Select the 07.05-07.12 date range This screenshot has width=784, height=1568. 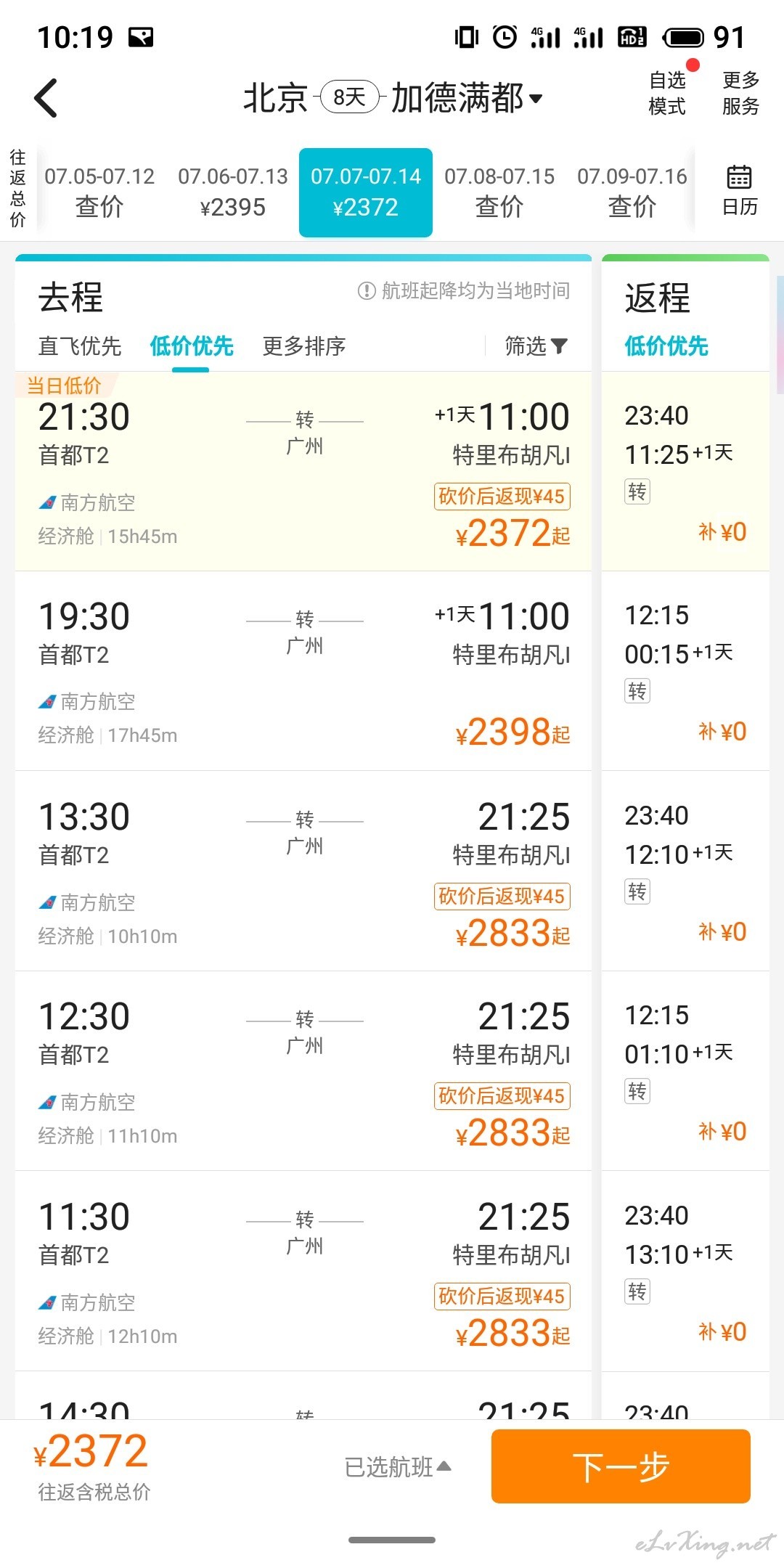99,192
